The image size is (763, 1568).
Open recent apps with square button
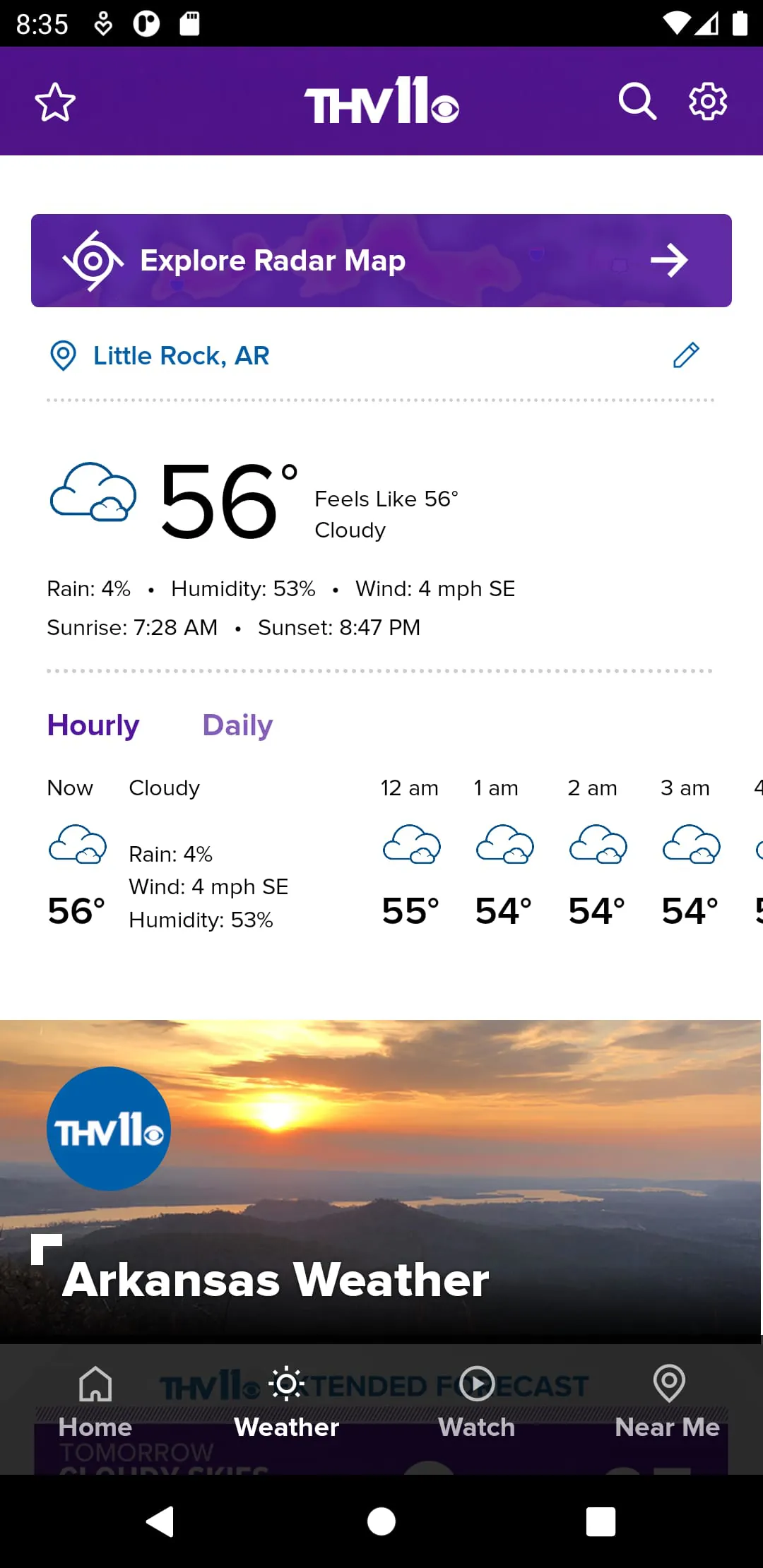click(601, 1521)
